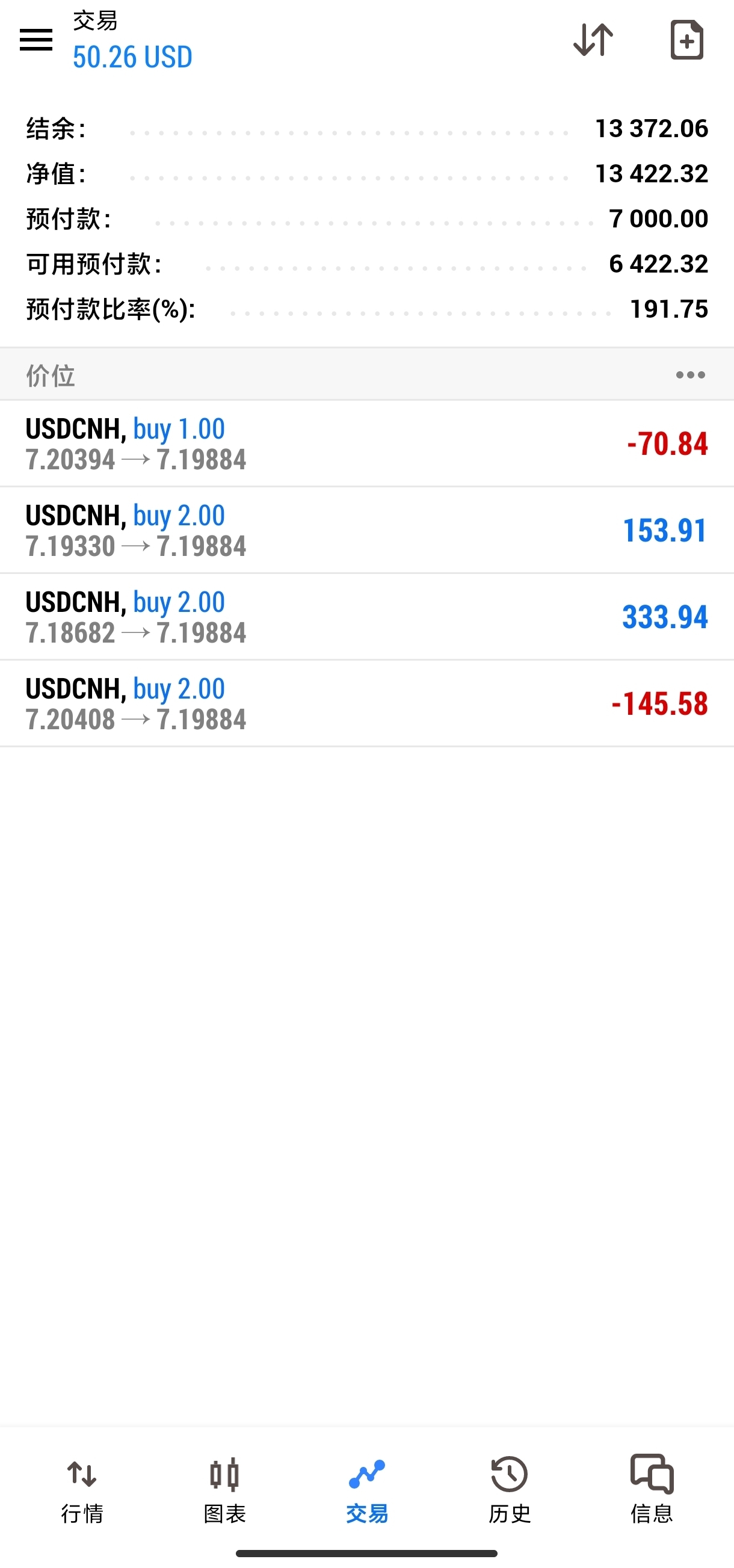Open the USDCNH buy 1.00 position at 7.20394

(367, 443)
